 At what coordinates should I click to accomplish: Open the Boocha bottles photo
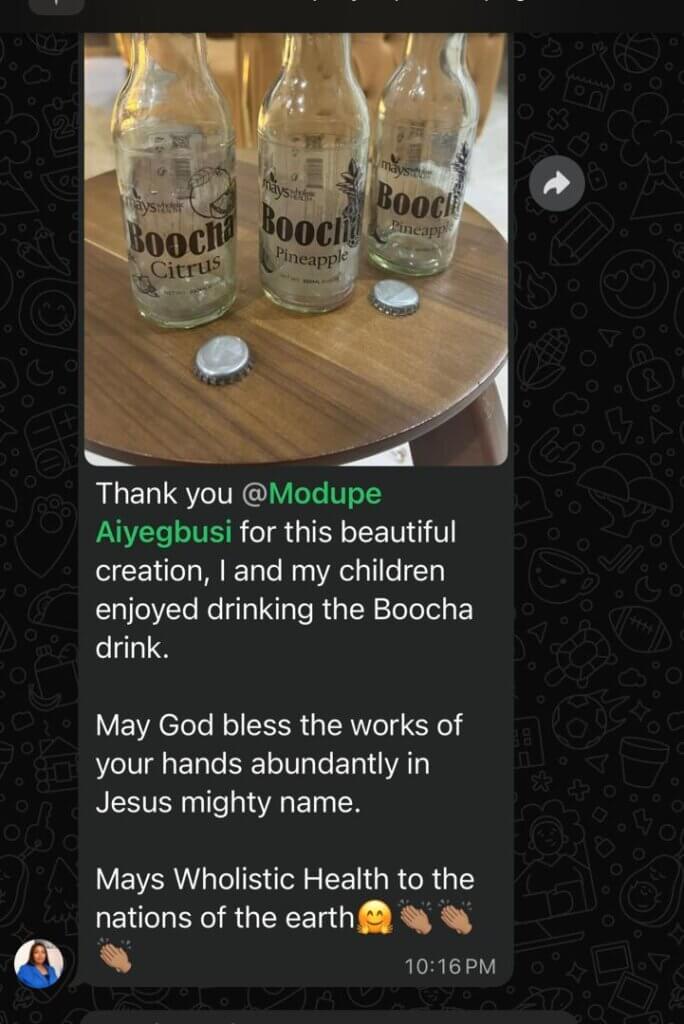click(296, 250)
